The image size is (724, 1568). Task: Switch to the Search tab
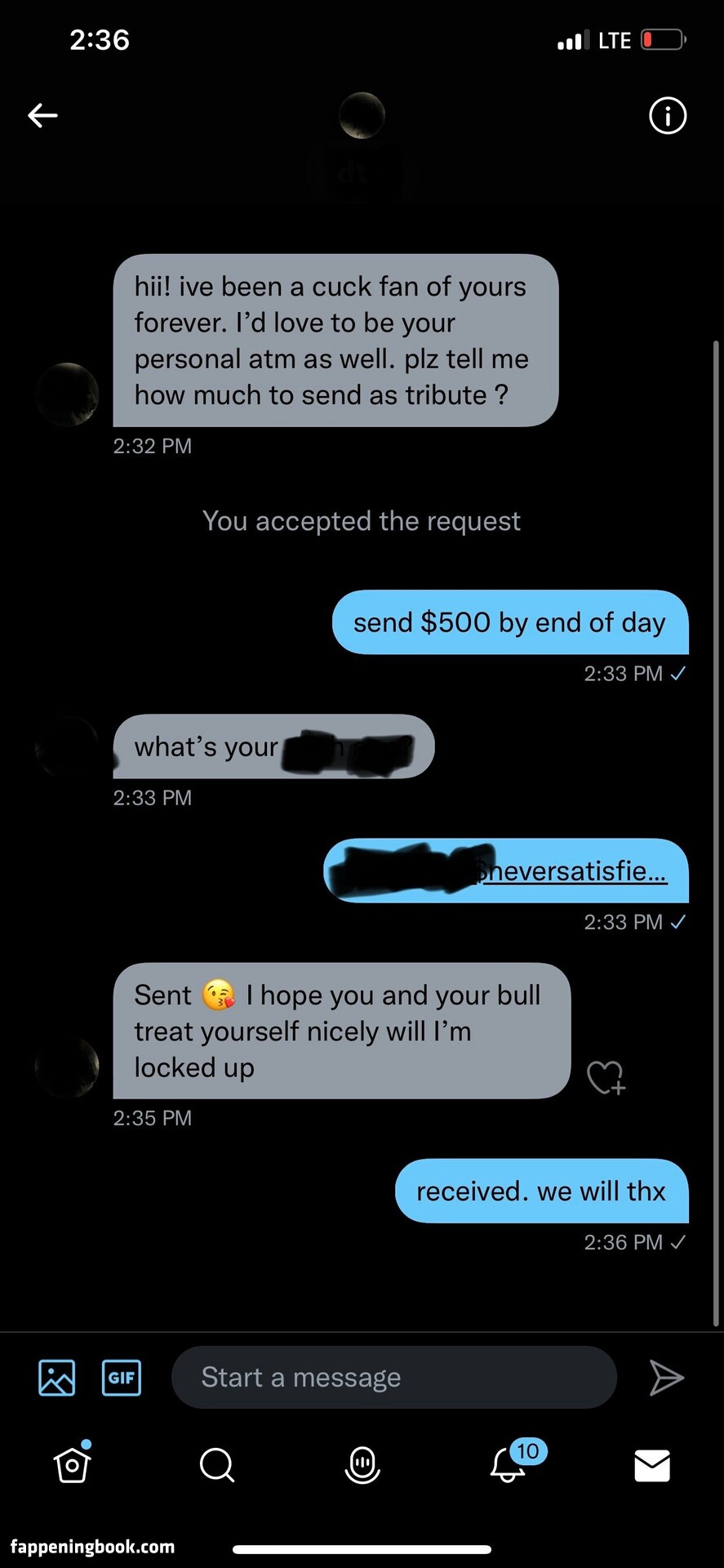217,1465
